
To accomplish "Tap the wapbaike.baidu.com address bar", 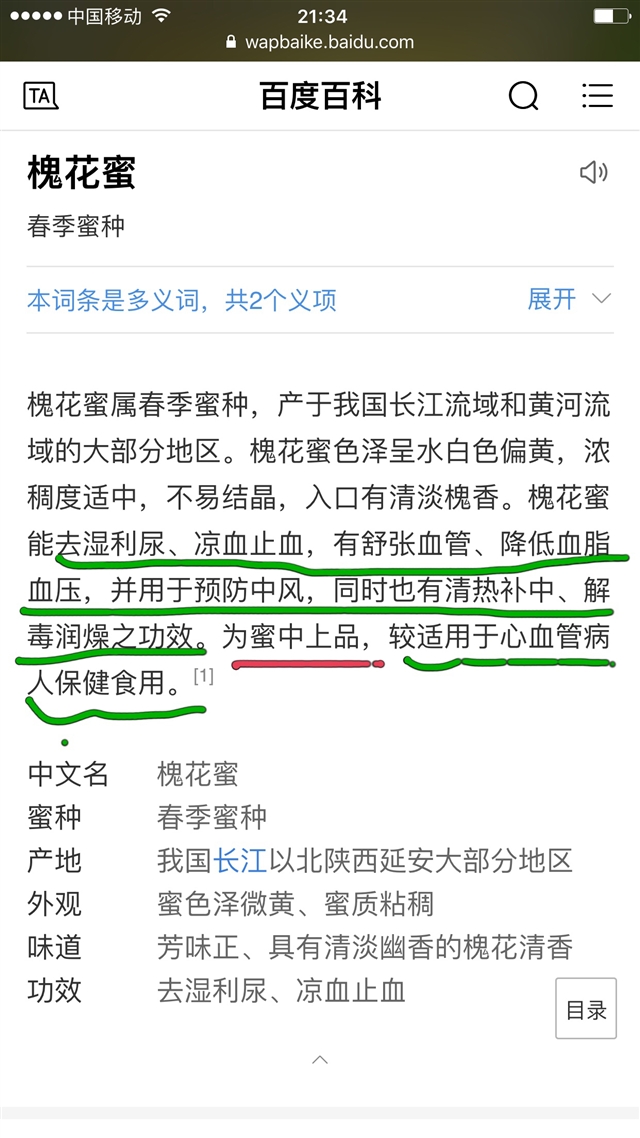I will 320,41.
